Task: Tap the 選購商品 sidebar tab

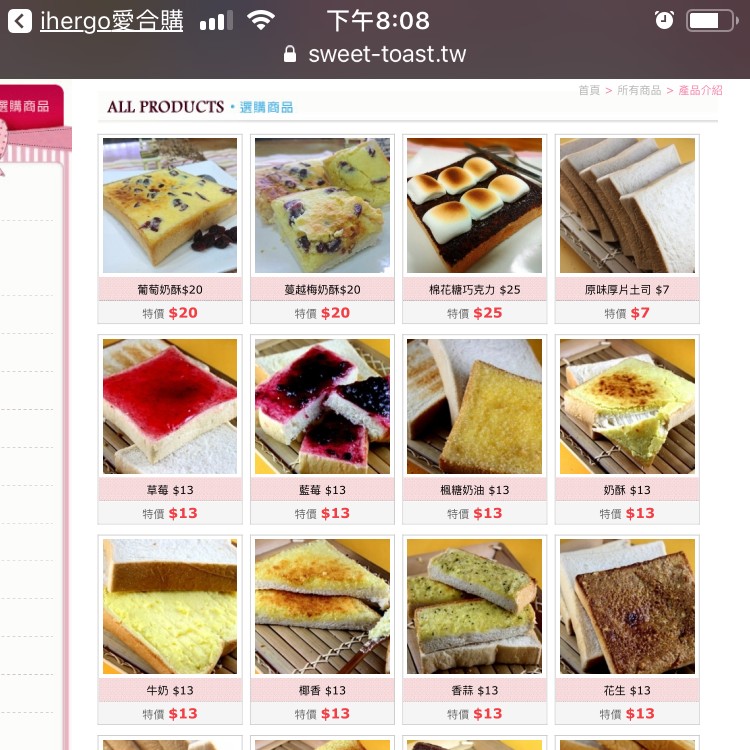Action: (26, 106)
